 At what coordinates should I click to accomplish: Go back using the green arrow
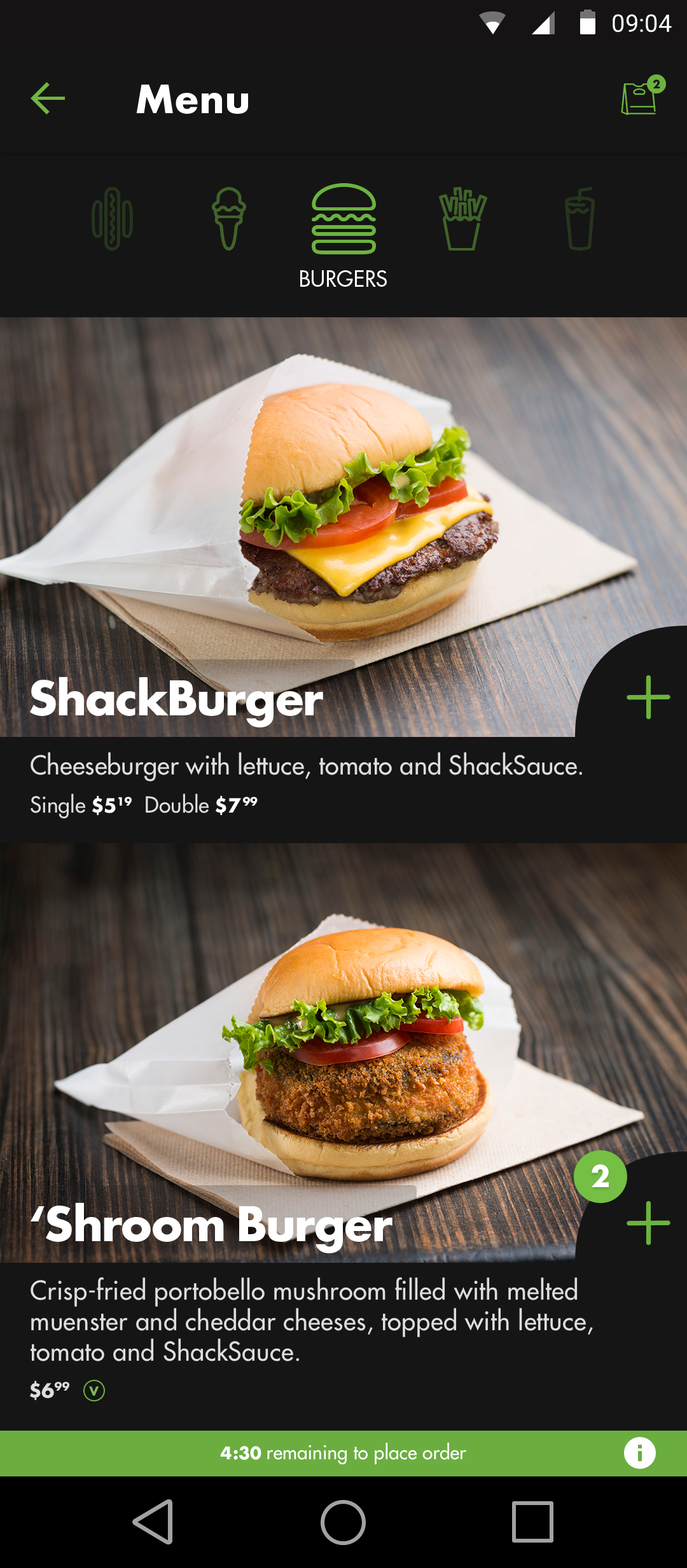[x=48, y=99]
